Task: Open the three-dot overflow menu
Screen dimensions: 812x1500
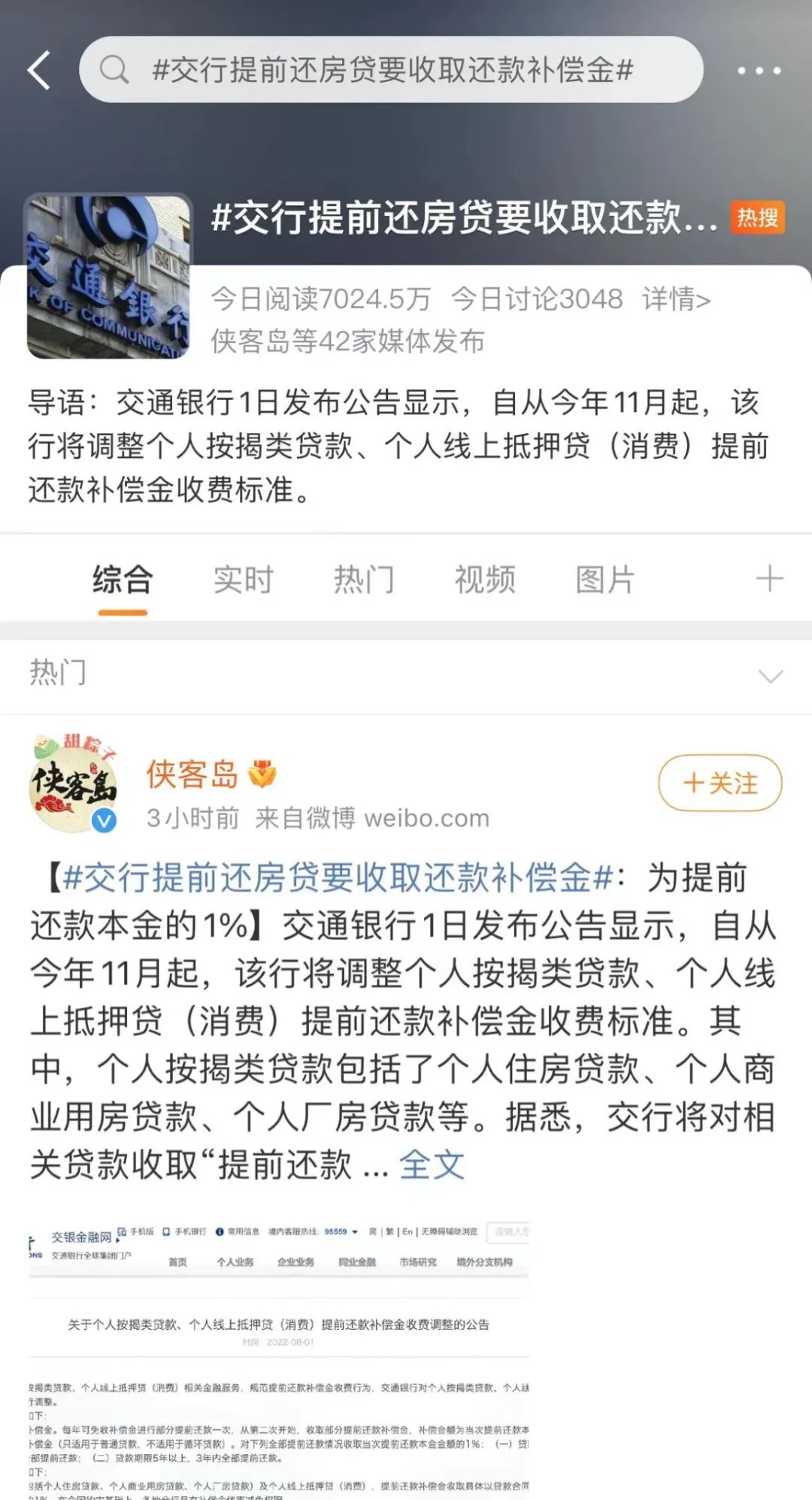Action: coord(758,71)
